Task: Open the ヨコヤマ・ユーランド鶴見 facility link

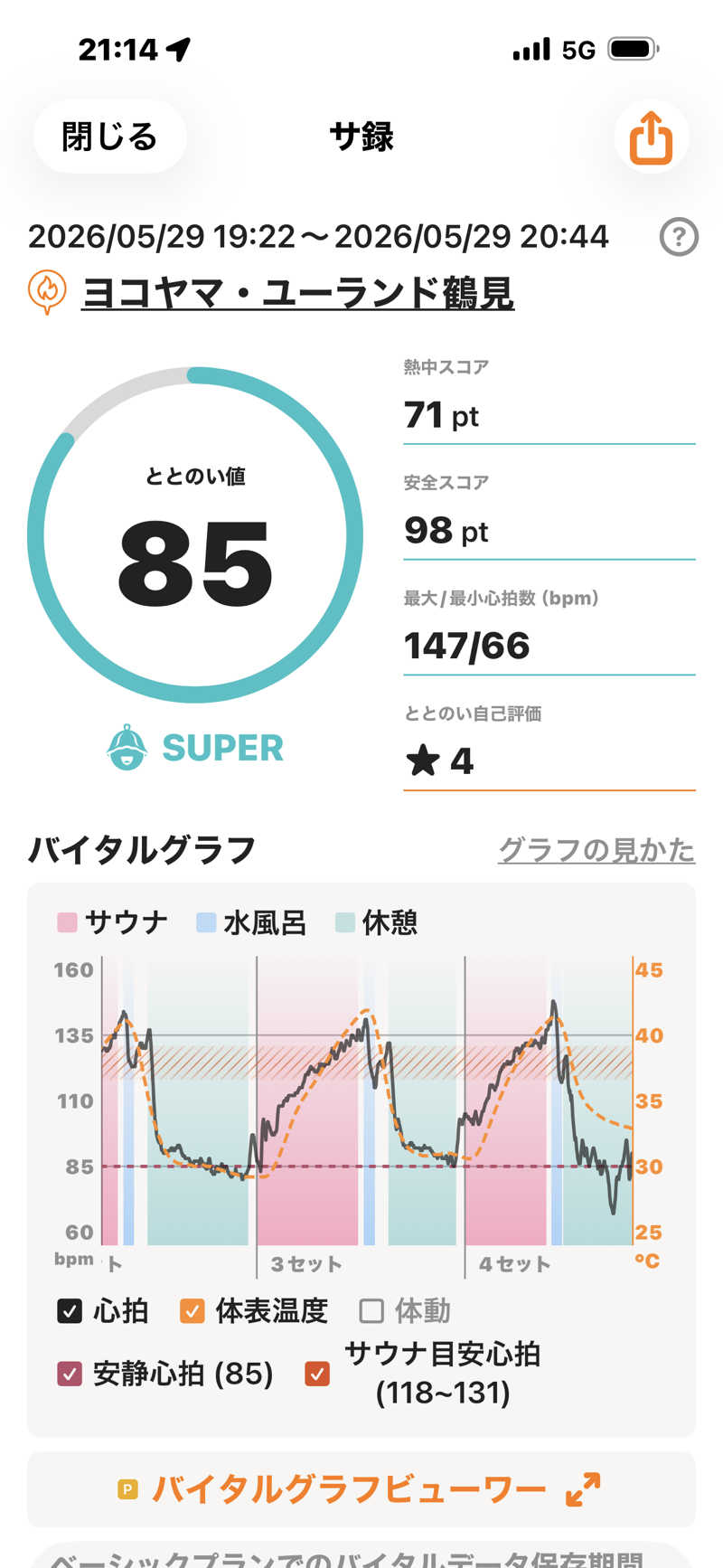Action: (x=297, y=293)
